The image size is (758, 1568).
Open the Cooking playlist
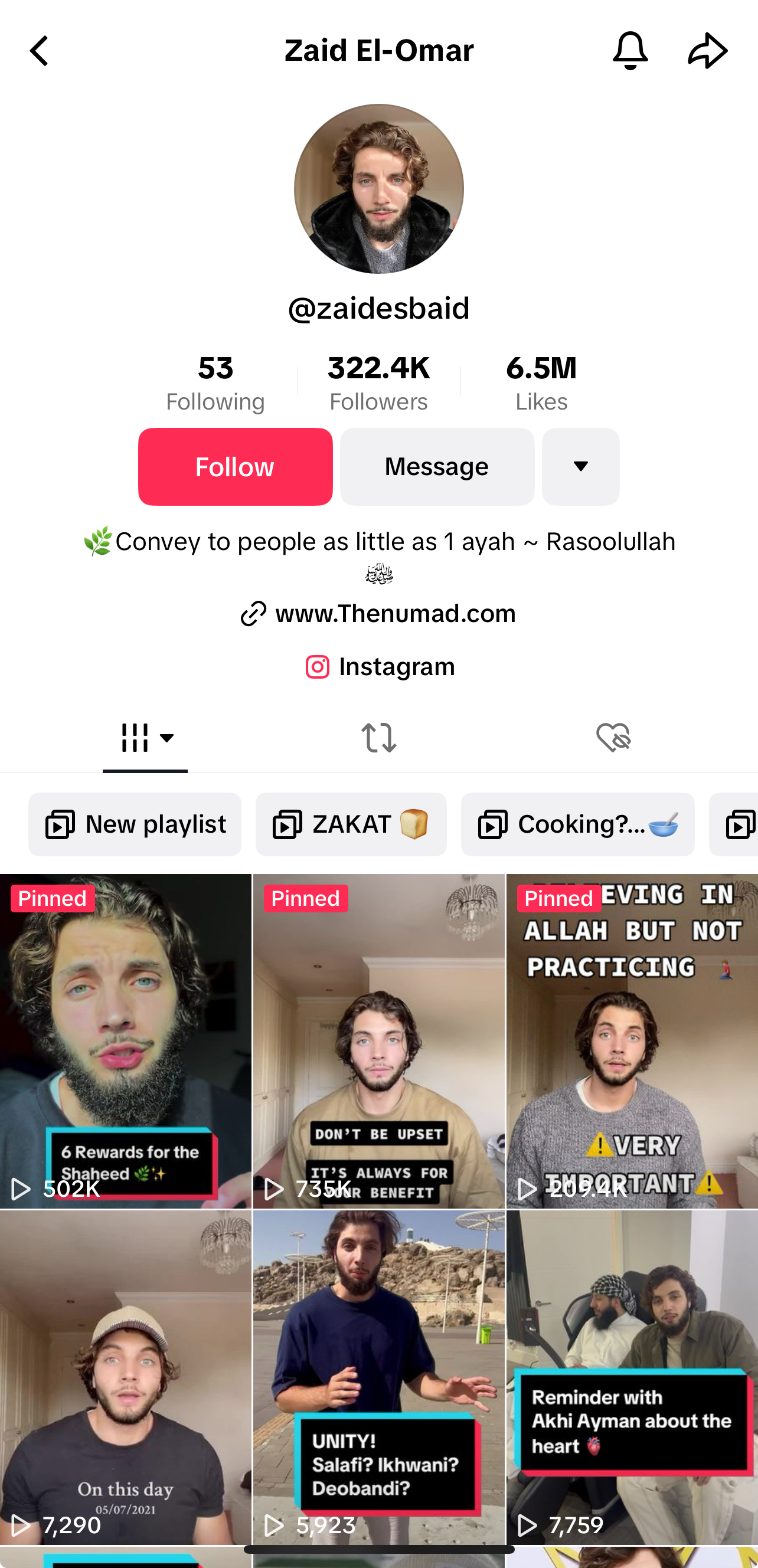pos(577,824)
